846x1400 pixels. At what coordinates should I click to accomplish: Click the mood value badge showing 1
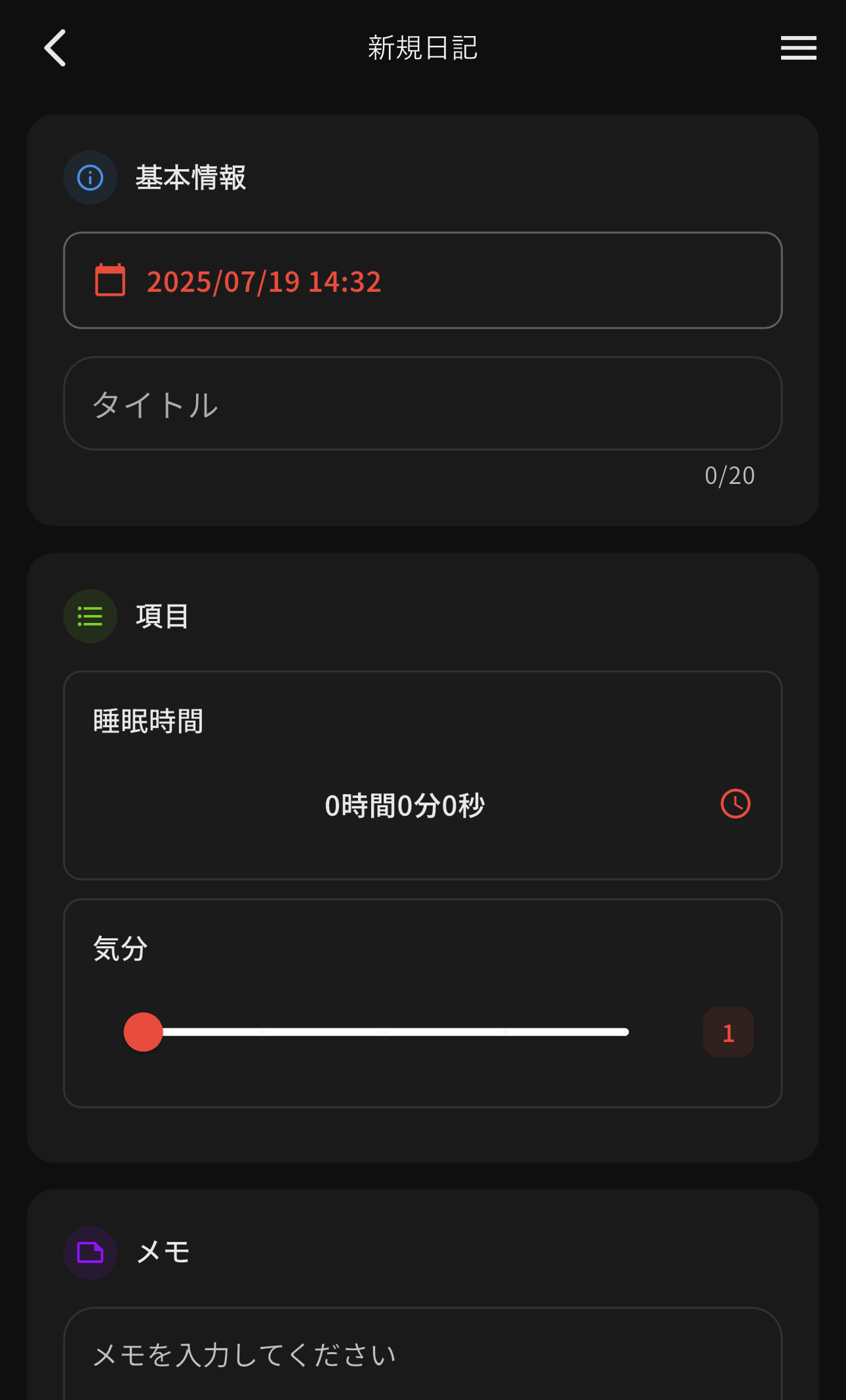(x=728, y=1031)
